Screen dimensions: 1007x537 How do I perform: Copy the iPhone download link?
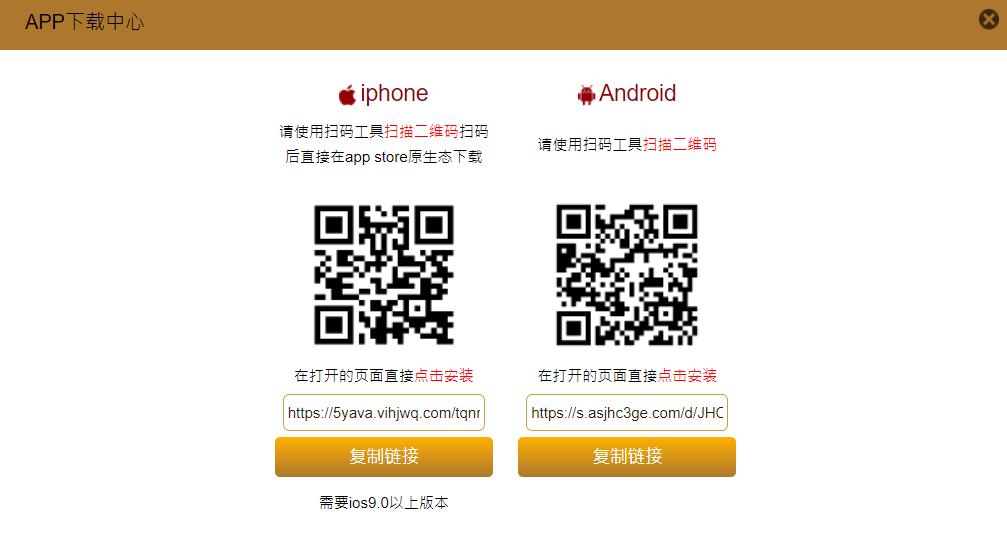[x=383, y=457]
